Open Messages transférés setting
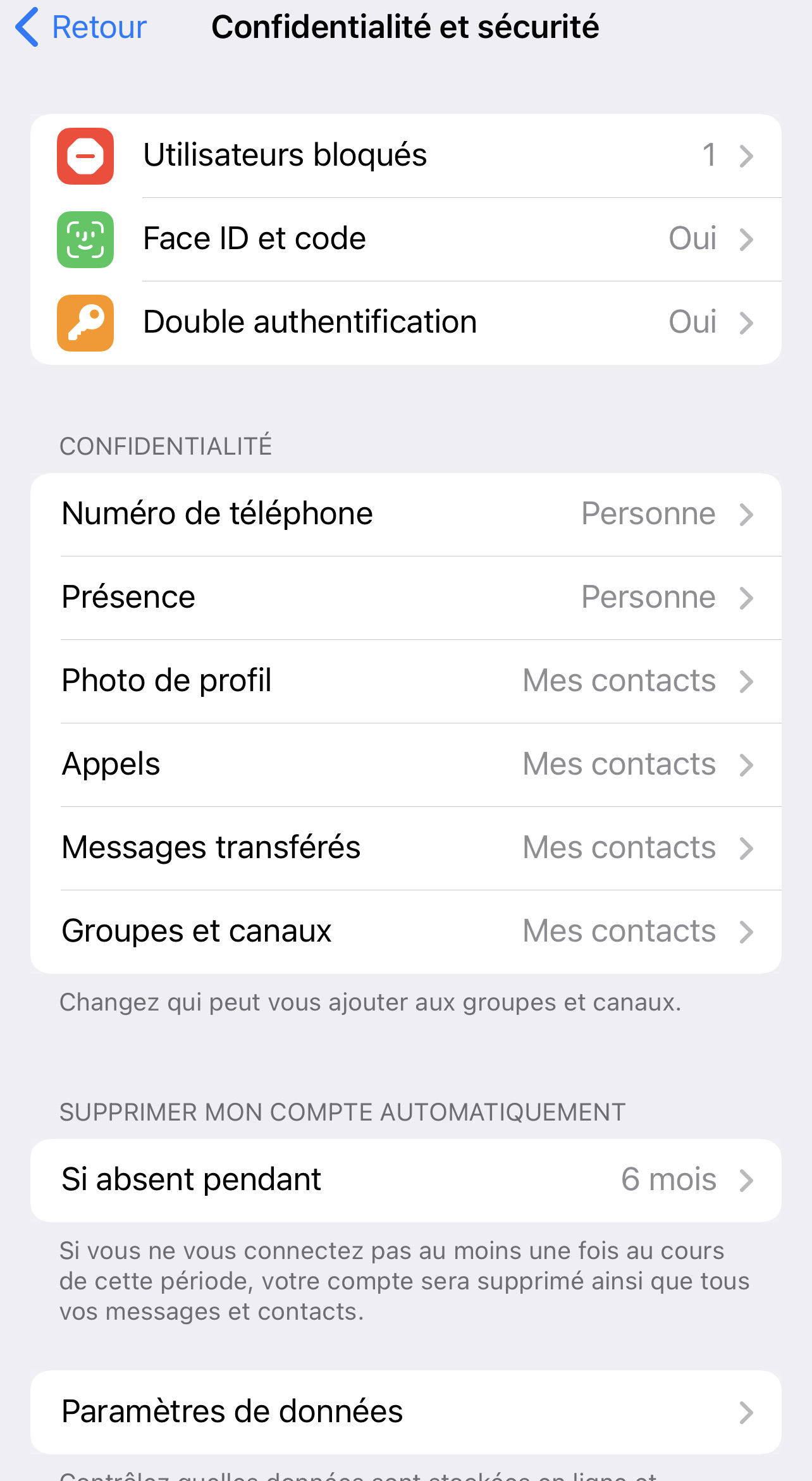Viewport: 812px width, 1481px height. (406, 848)
